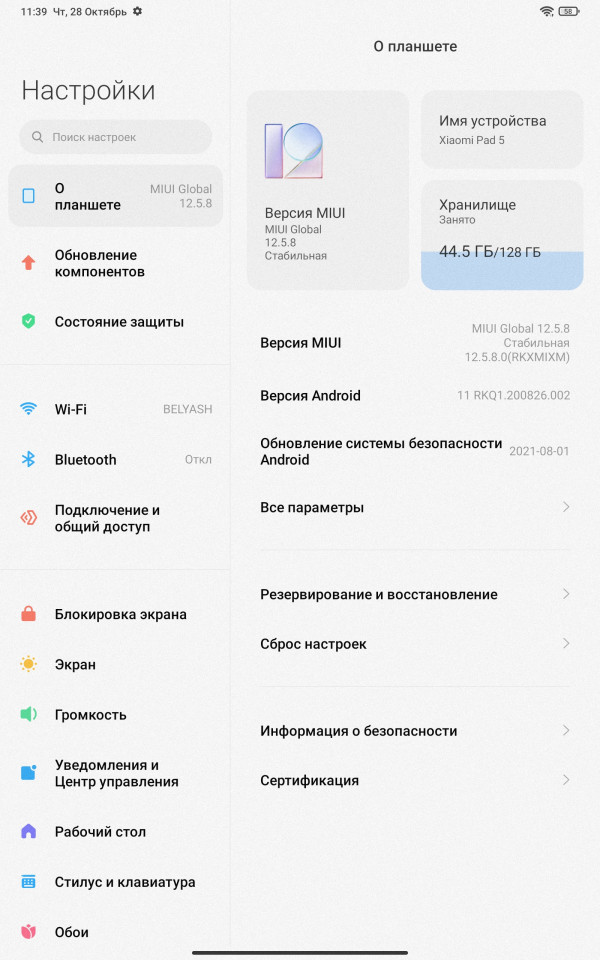Open Блокировка экрана settings
This screenshot has height=960, width=600.
[x=115, y=614]
